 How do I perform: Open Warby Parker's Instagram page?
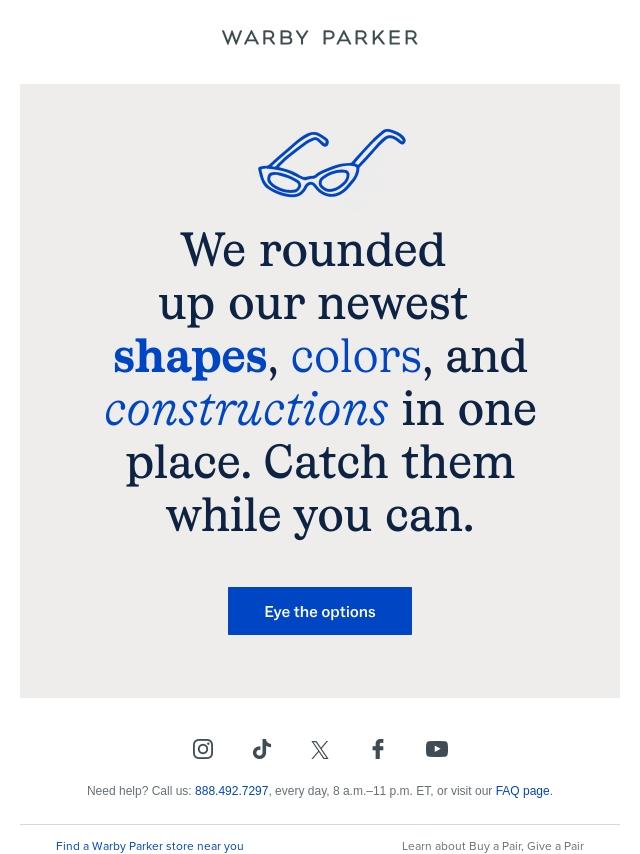pyautogui.click(x=203, y=749)
